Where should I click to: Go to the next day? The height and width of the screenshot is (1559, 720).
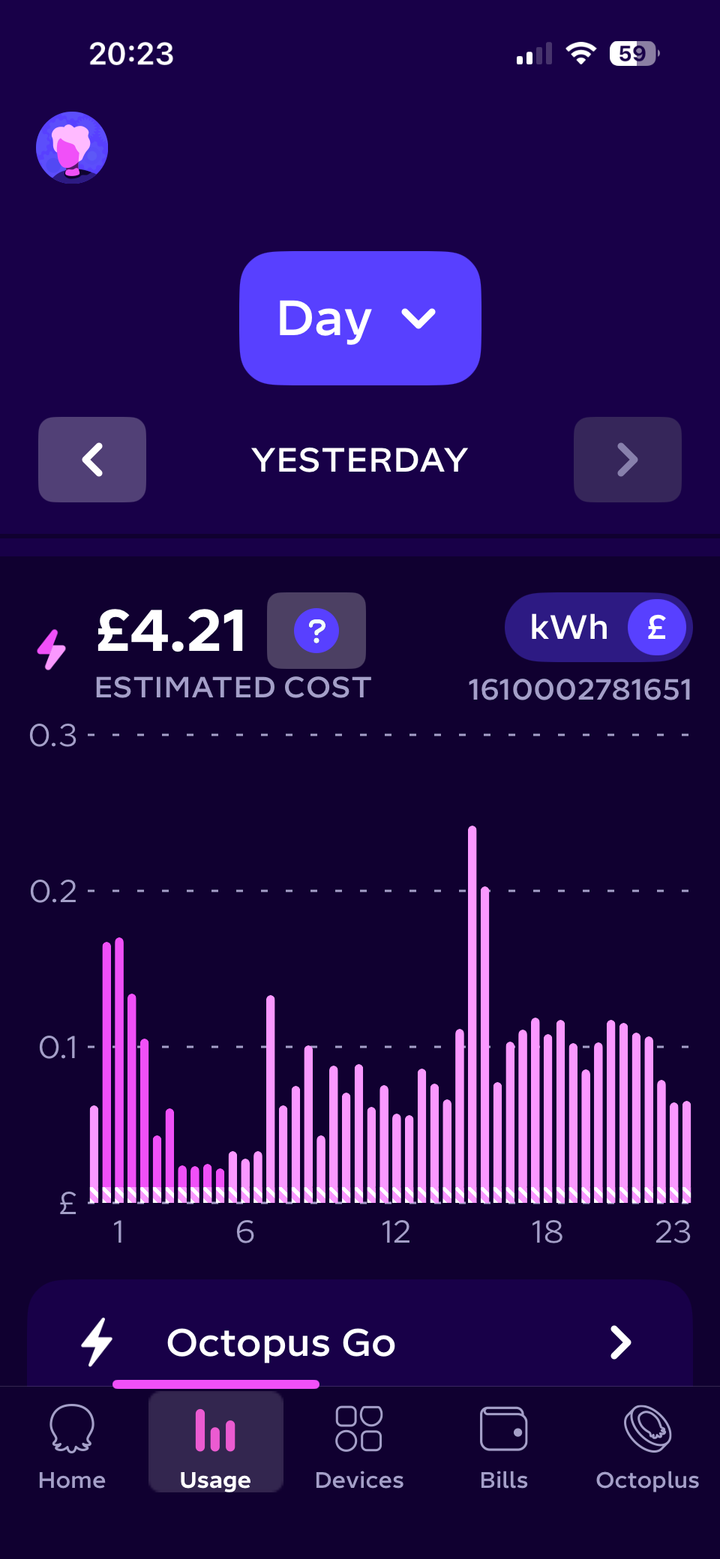627,460
